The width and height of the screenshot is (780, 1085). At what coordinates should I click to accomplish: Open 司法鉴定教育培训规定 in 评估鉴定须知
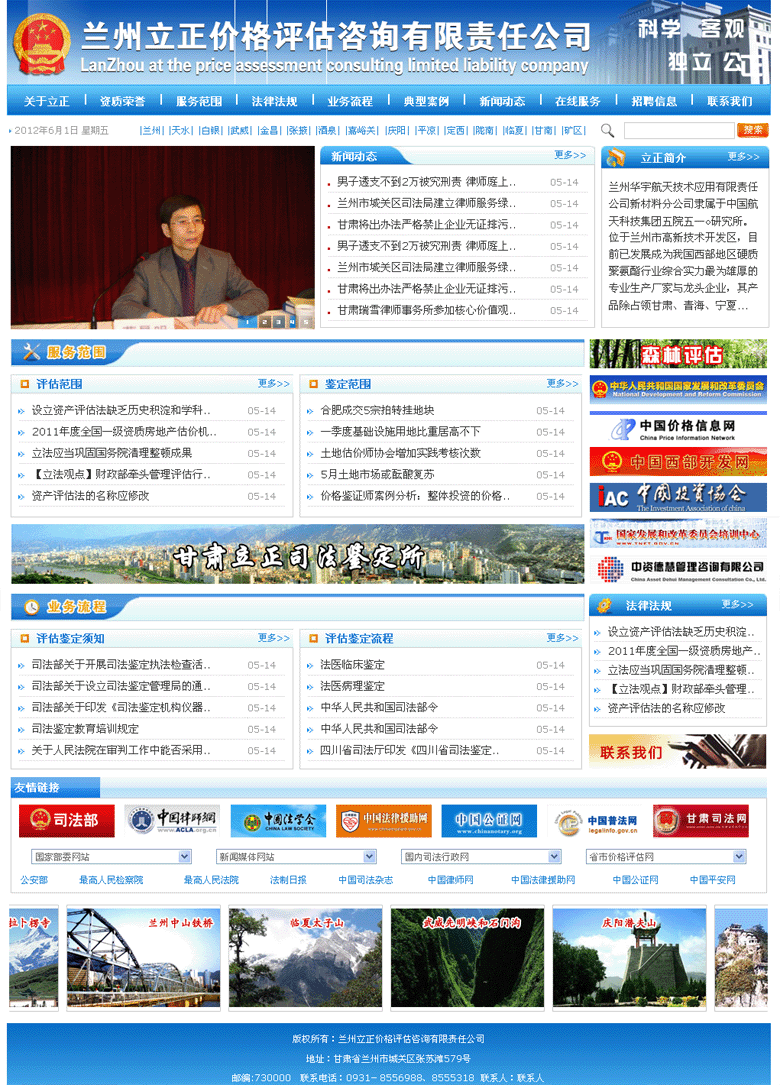pyautogui.click(x=85, y=729)
